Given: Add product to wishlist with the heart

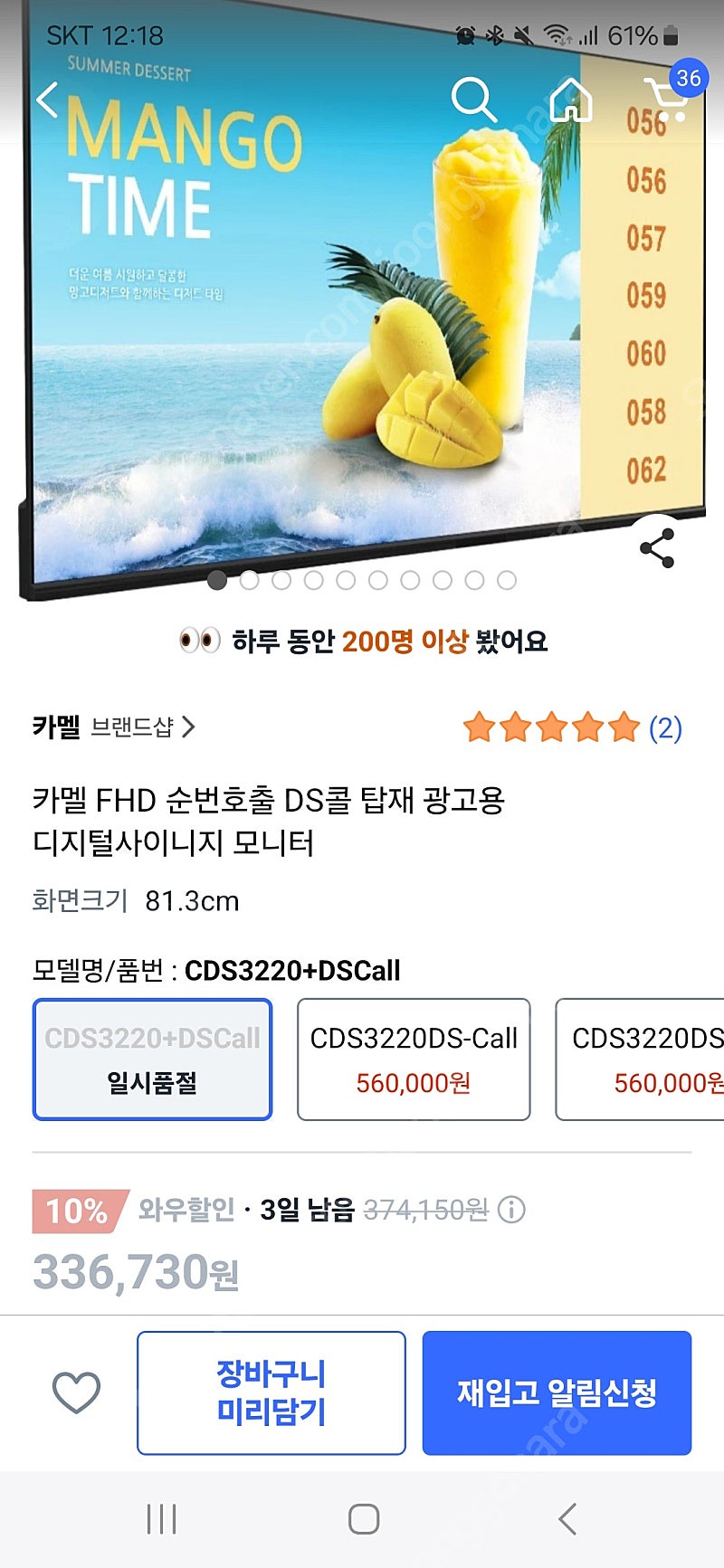Looking at the screenshot, I should [x=76, y=1392].
